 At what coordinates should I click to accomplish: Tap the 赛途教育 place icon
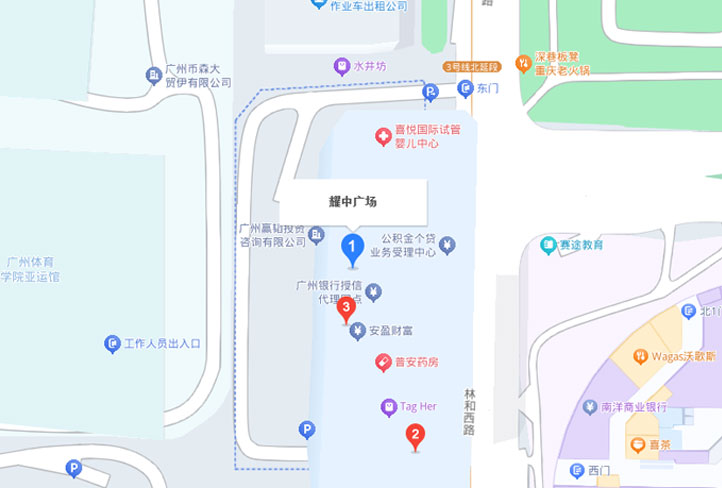(548, 244)
